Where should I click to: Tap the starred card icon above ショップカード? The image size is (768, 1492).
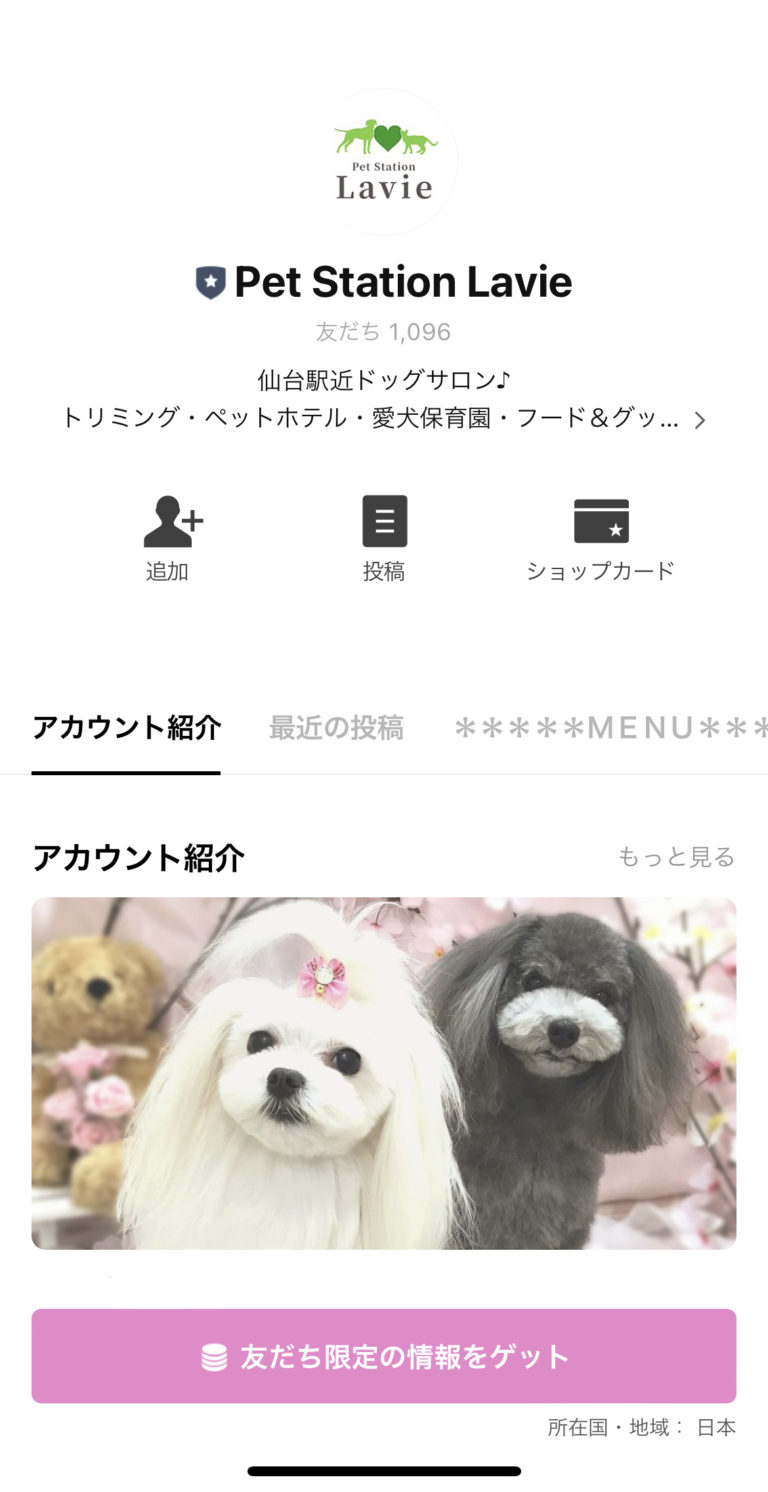pyautogui.click(x=600, y=521)
